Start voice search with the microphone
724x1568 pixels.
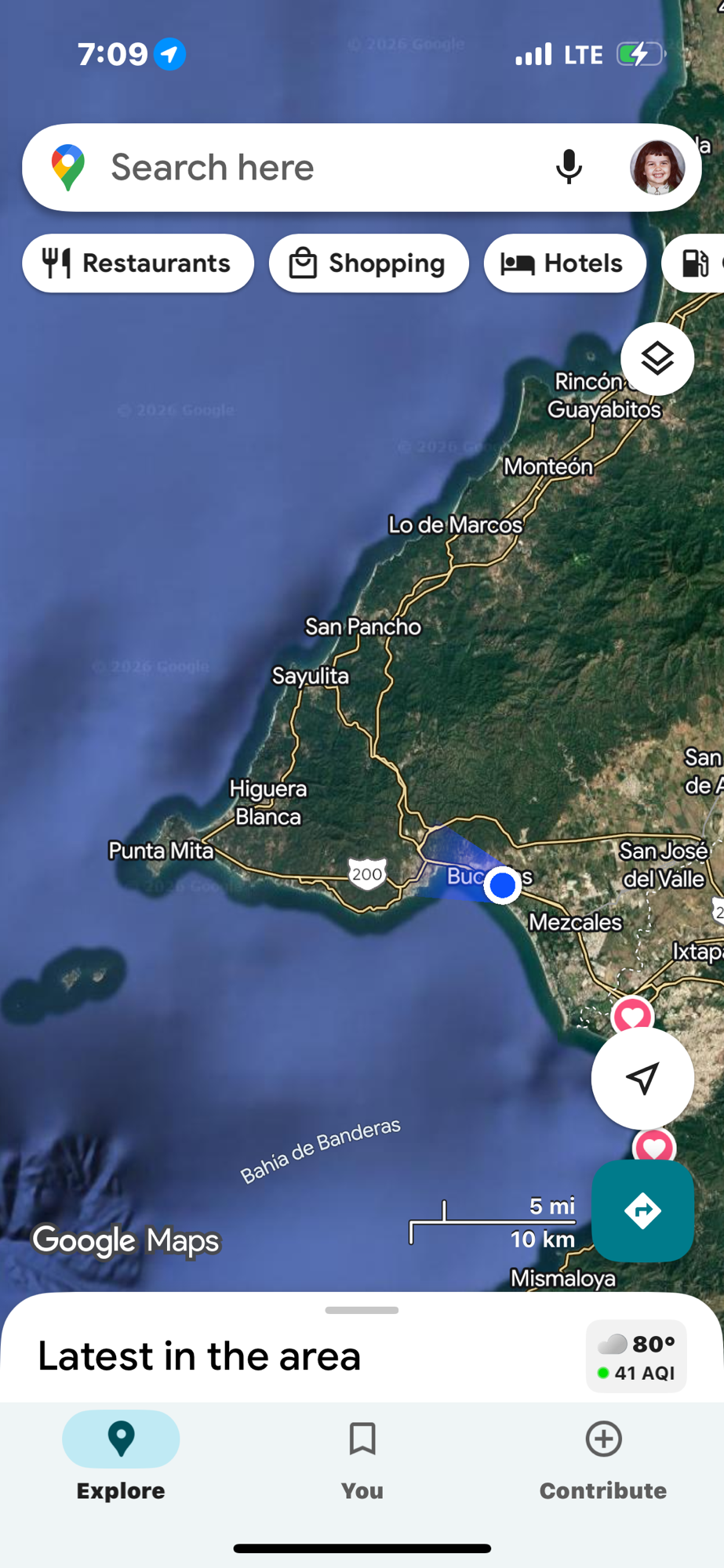tap(569, 167)
